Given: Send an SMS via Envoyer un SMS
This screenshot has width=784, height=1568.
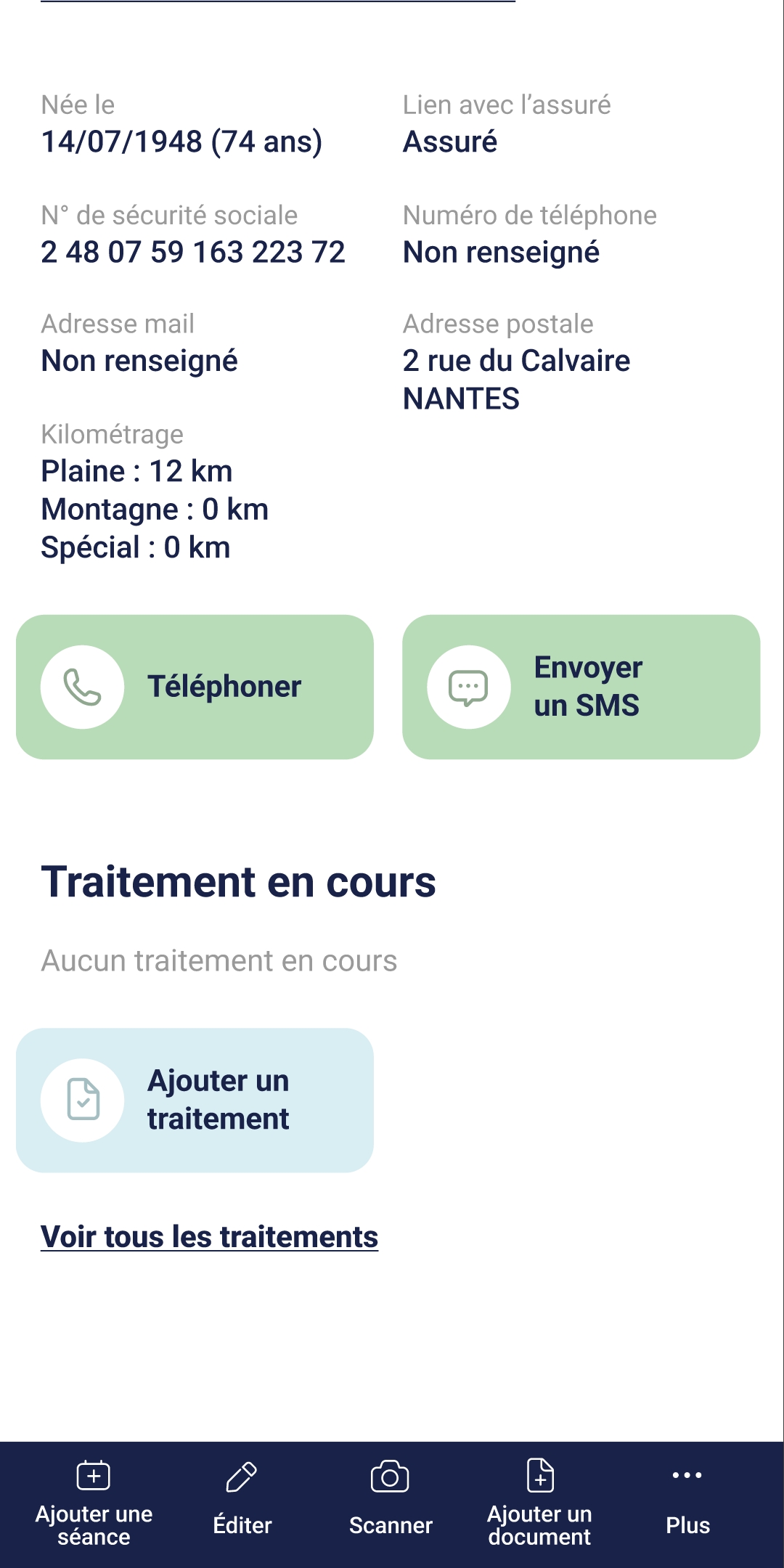Looking at the screenshot, I should coord(581,687).
